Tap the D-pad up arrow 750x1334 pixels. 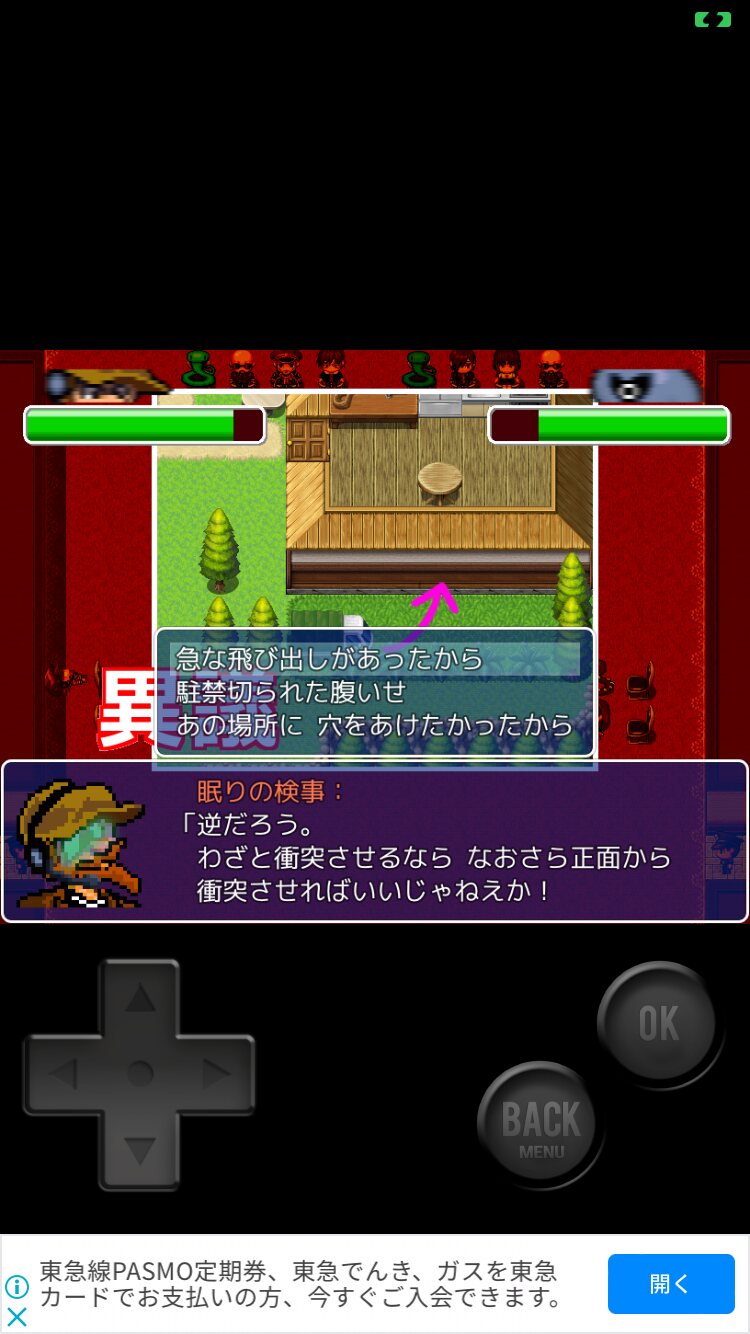pyautogui.click(x=140, y=998)
